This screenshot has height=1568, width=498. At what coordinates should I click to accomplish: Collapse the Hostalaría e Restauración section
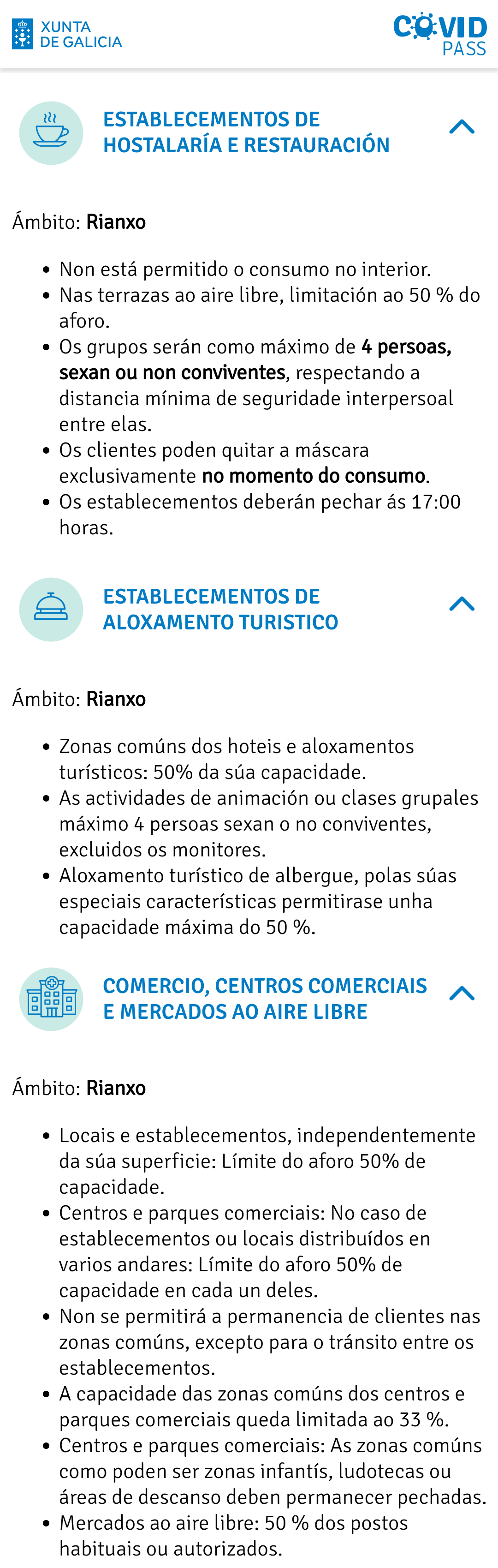click(462, 126)
